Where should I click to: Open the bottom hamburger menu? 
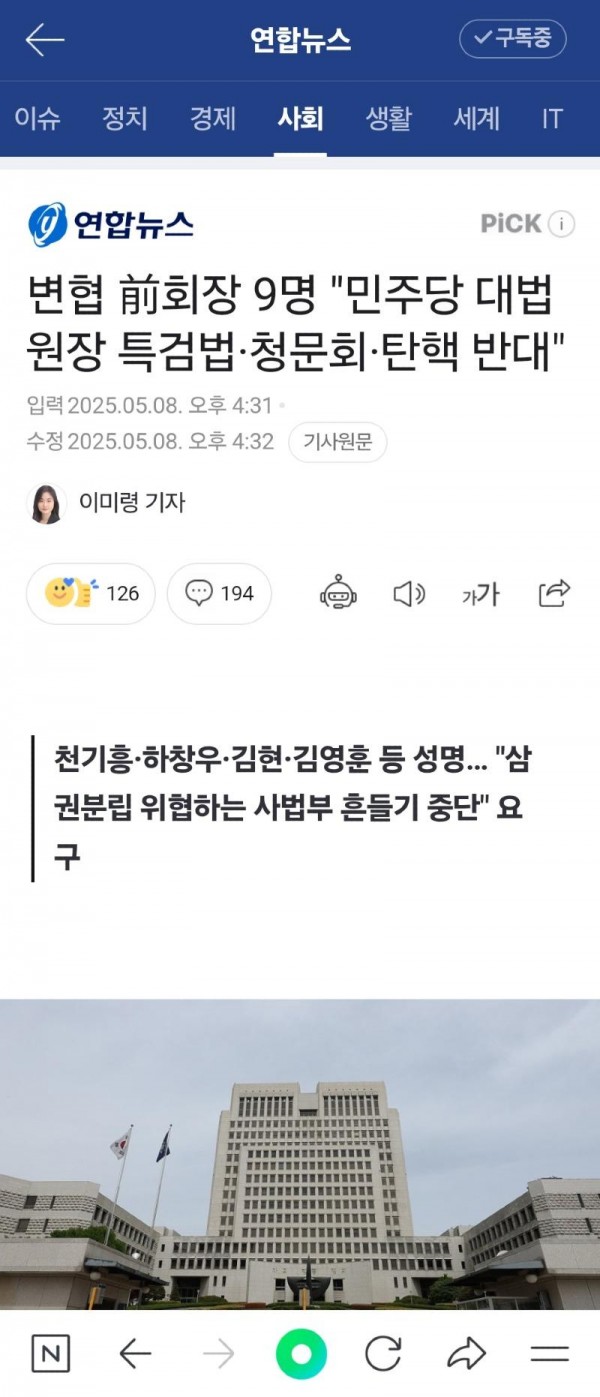click(549, 1355)
